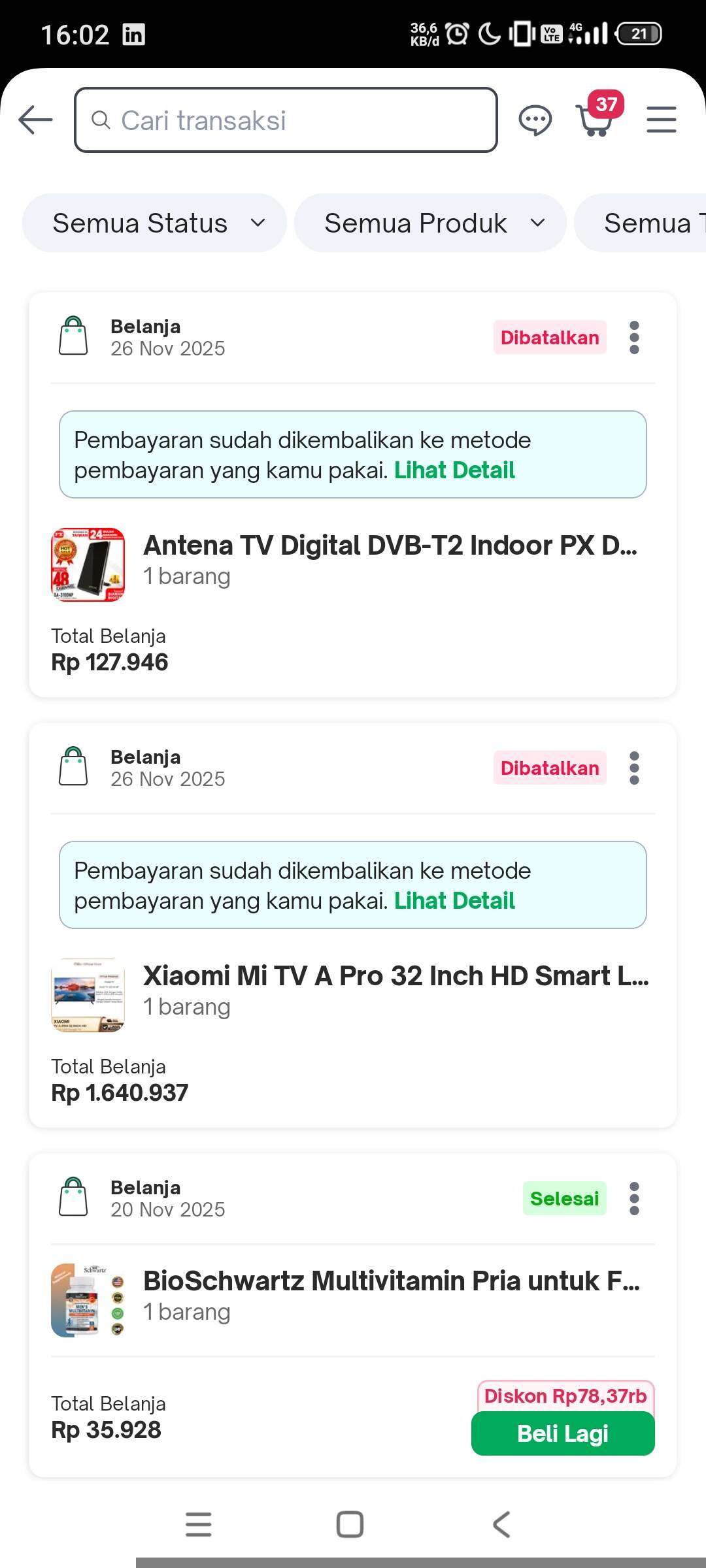Screen dimensions: 706x1568
Task: Open the chat messages icon
Action: pyautogui.click(x=535, y=119)
